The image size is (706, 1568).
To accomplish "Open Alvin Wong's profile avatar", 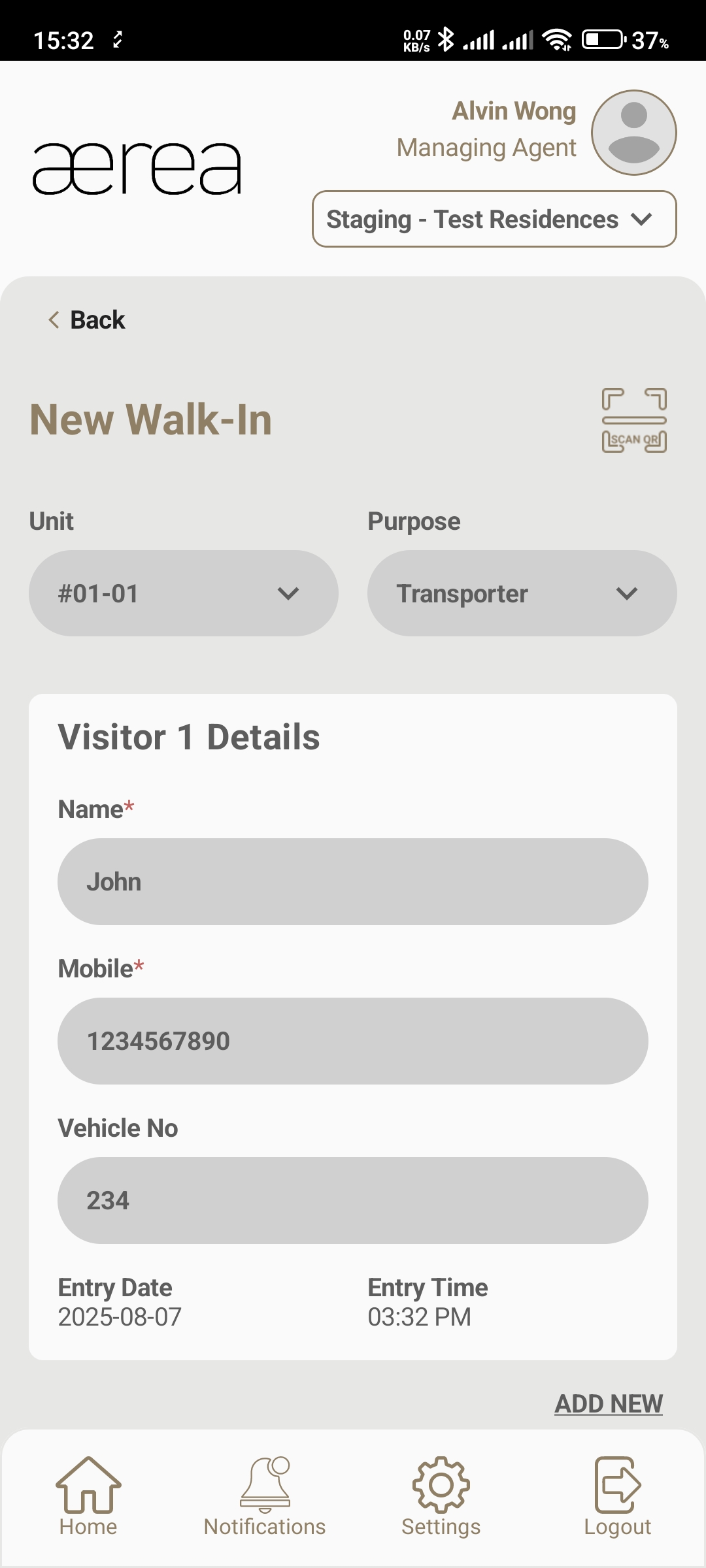I will (x=633, y=133).
